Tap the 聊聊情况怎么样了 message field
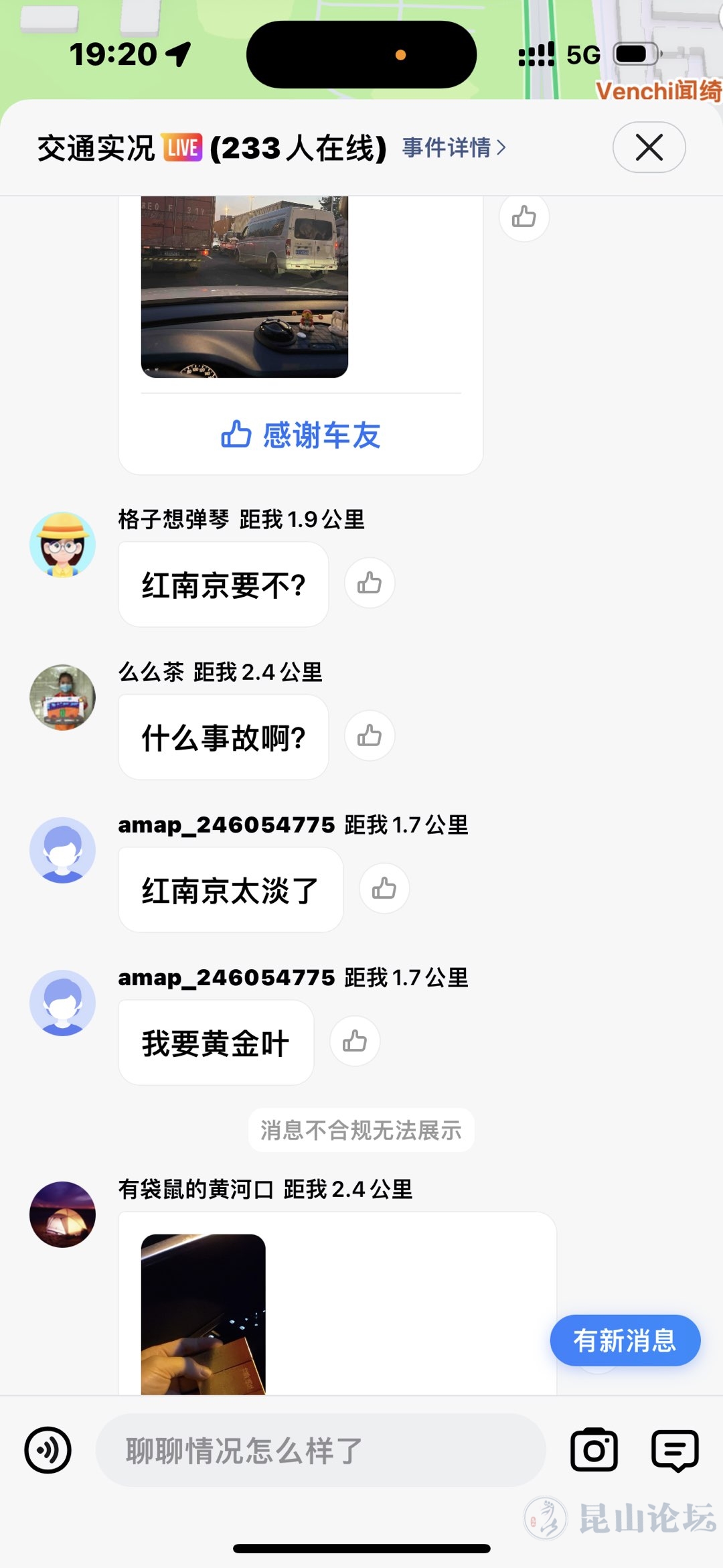Viewport: 723px width, 1568px height. coord(320,1451)
